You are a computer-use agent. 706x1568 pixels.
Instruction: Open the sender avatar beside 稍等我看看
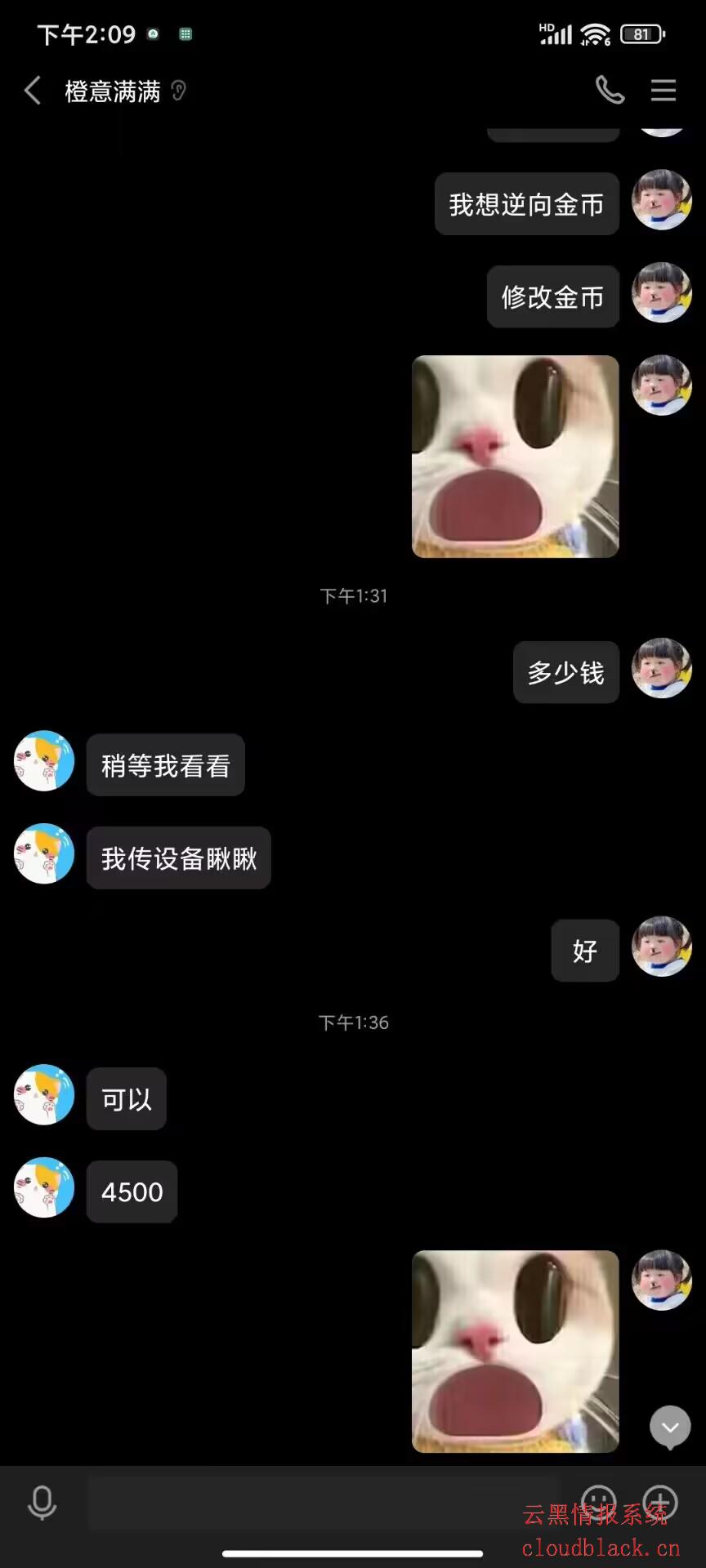tap(44, 761)
